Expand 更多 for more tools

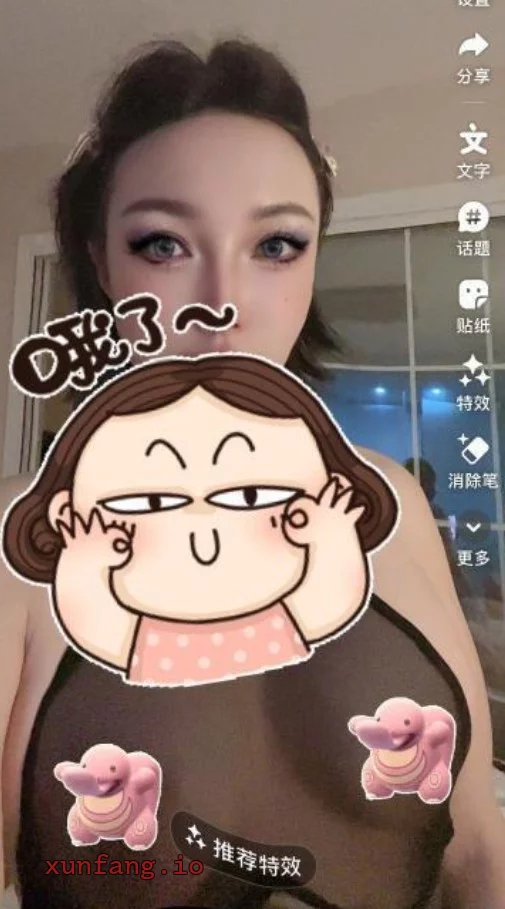click(474, 527)
